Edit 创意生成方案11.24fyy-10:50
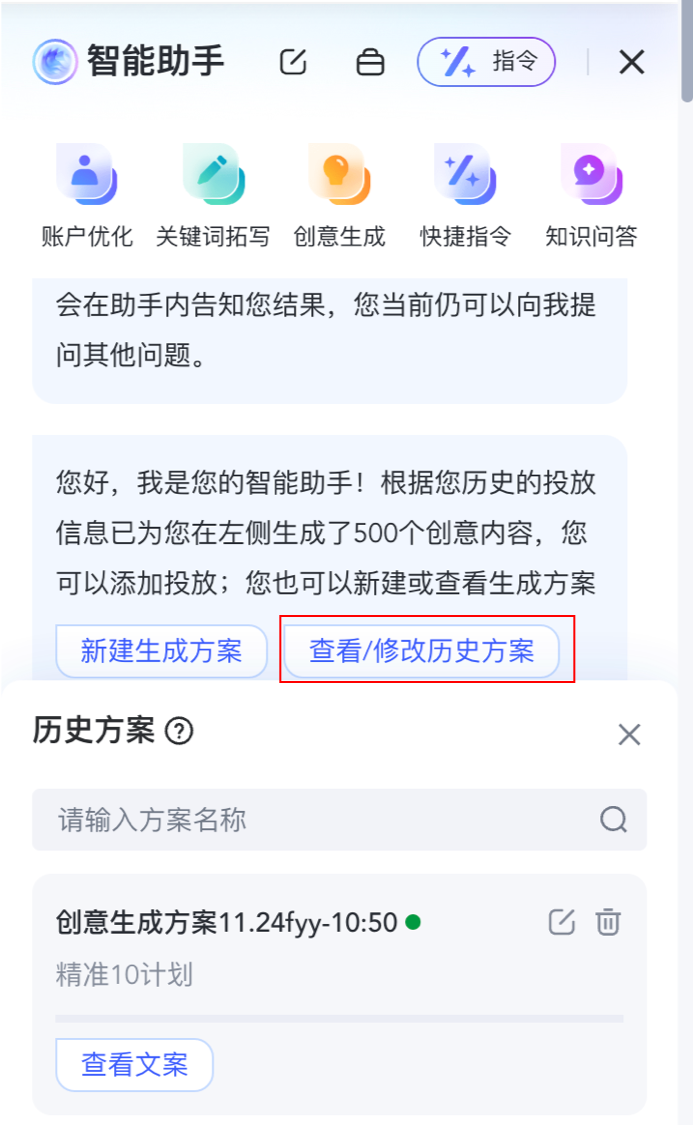Image resolution: width=693 pixels, height=1125 pixels. point(562,922)
